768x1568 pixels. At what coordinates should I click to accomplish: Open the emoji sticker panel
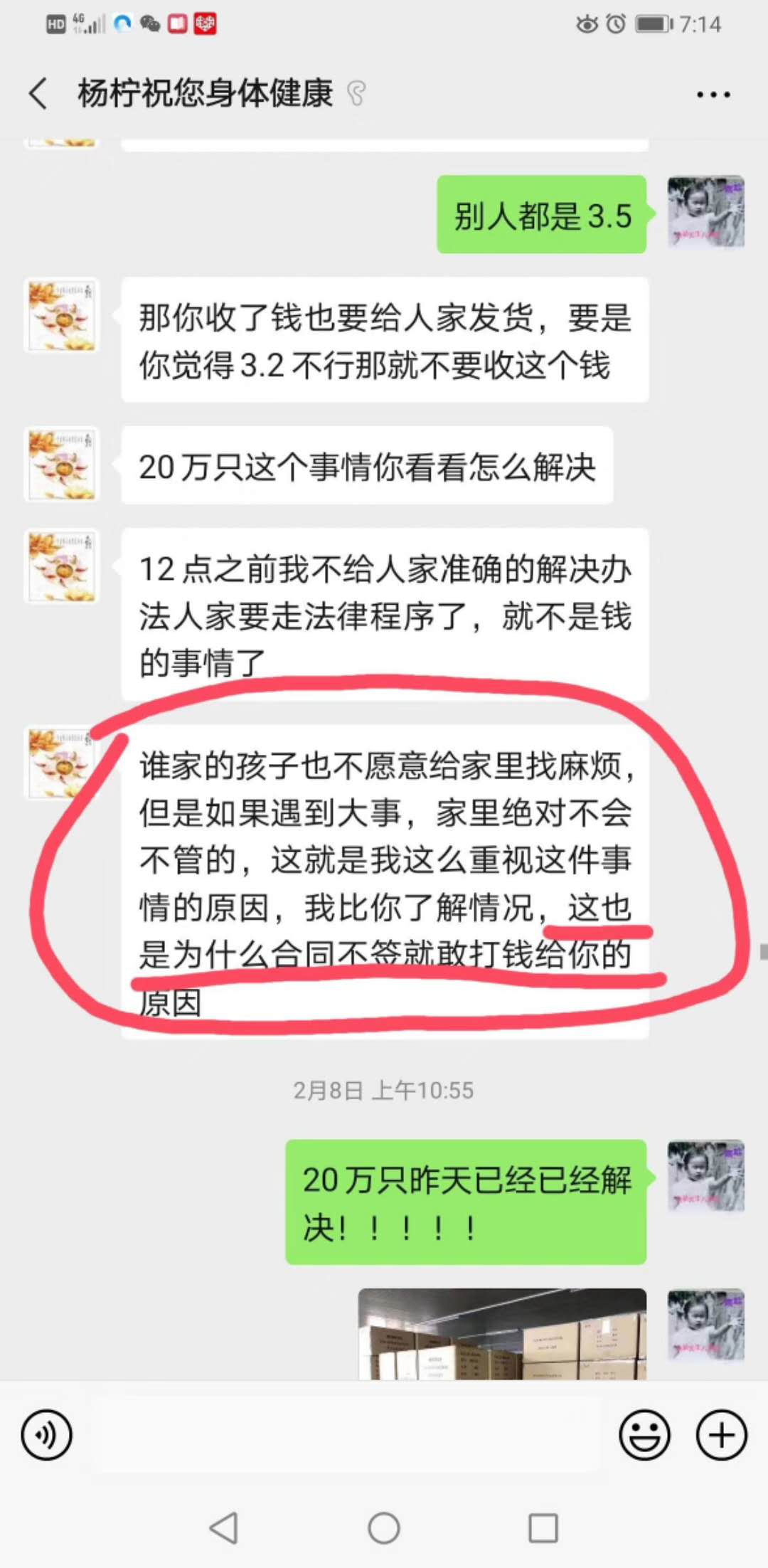[x=644, y=1435]
